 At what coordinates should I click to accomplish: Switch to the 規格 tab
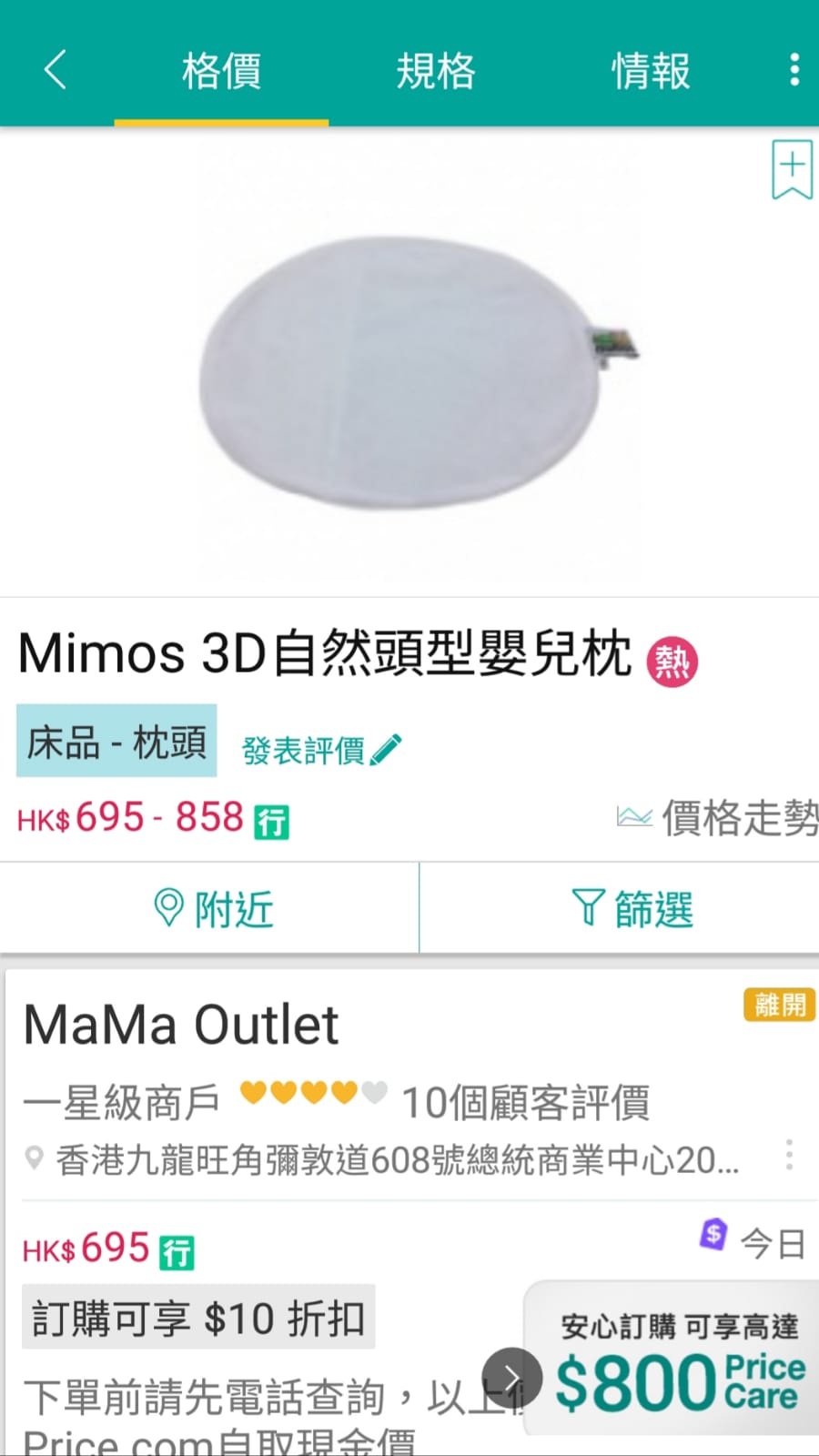pos(435,71)
